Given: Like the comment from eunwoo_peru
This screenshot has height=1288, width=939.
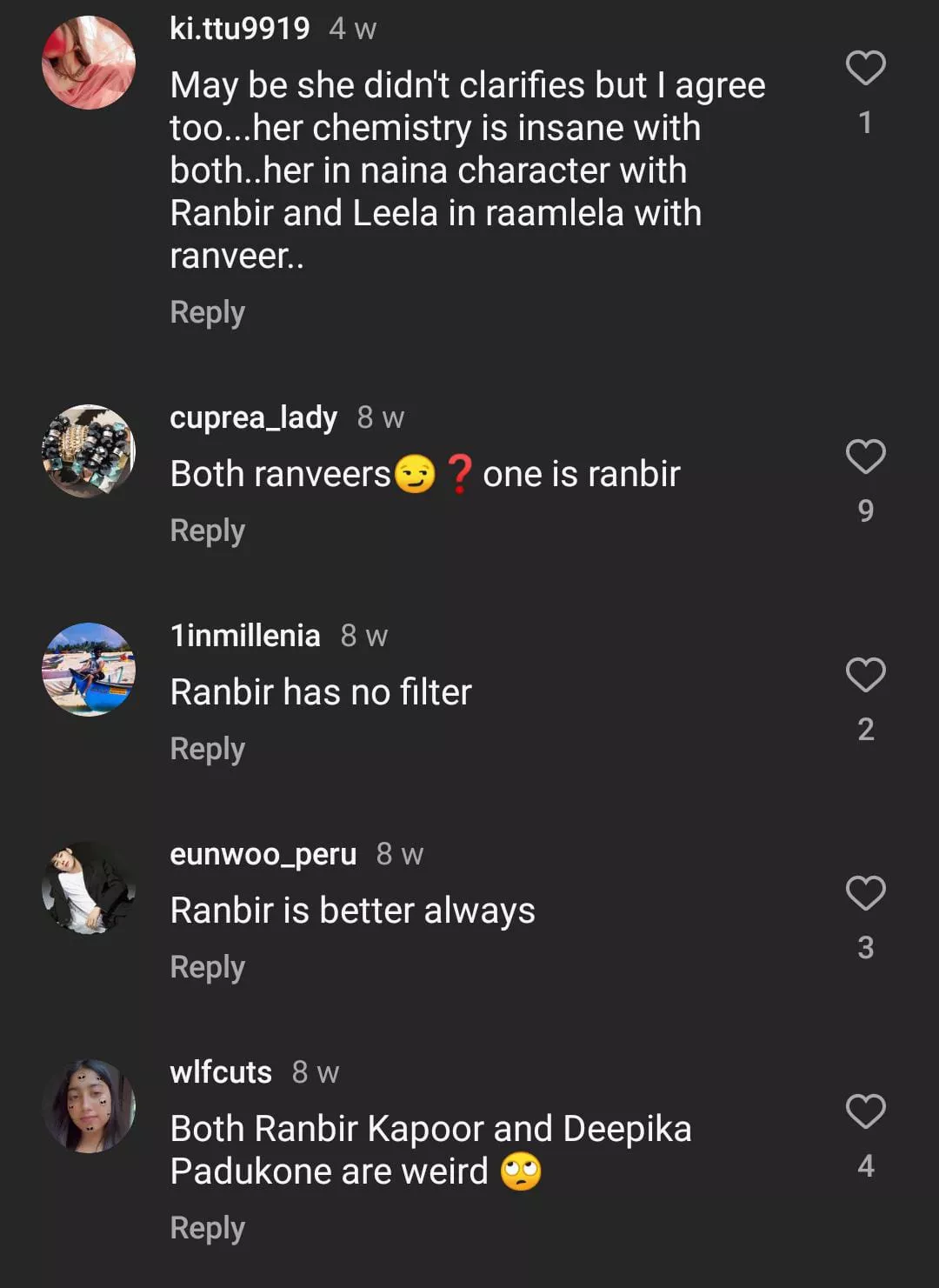Looking at the screenshot, I should coord(865,893).
